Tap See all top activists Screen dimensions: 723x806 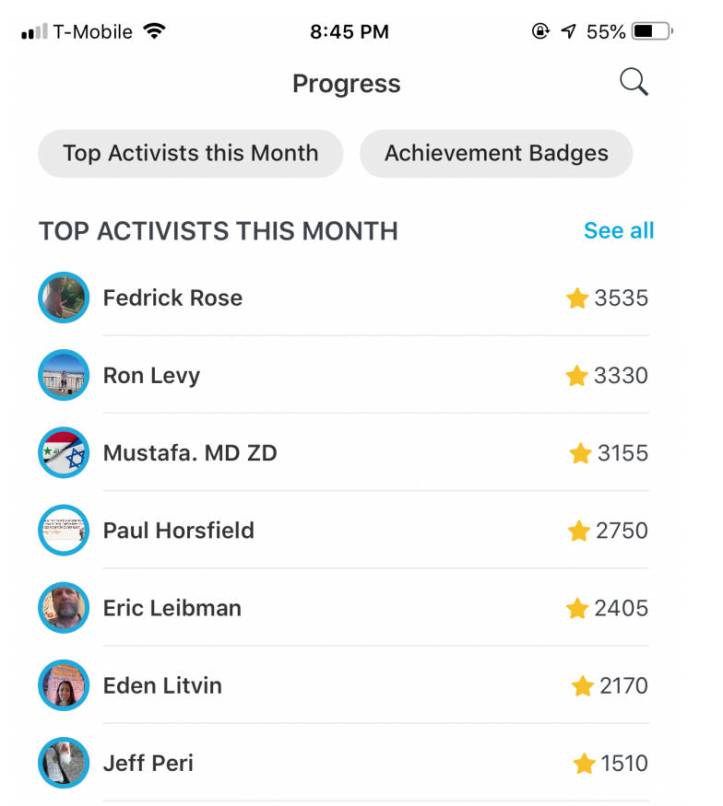pyautogui.click(x=618, y=231)
